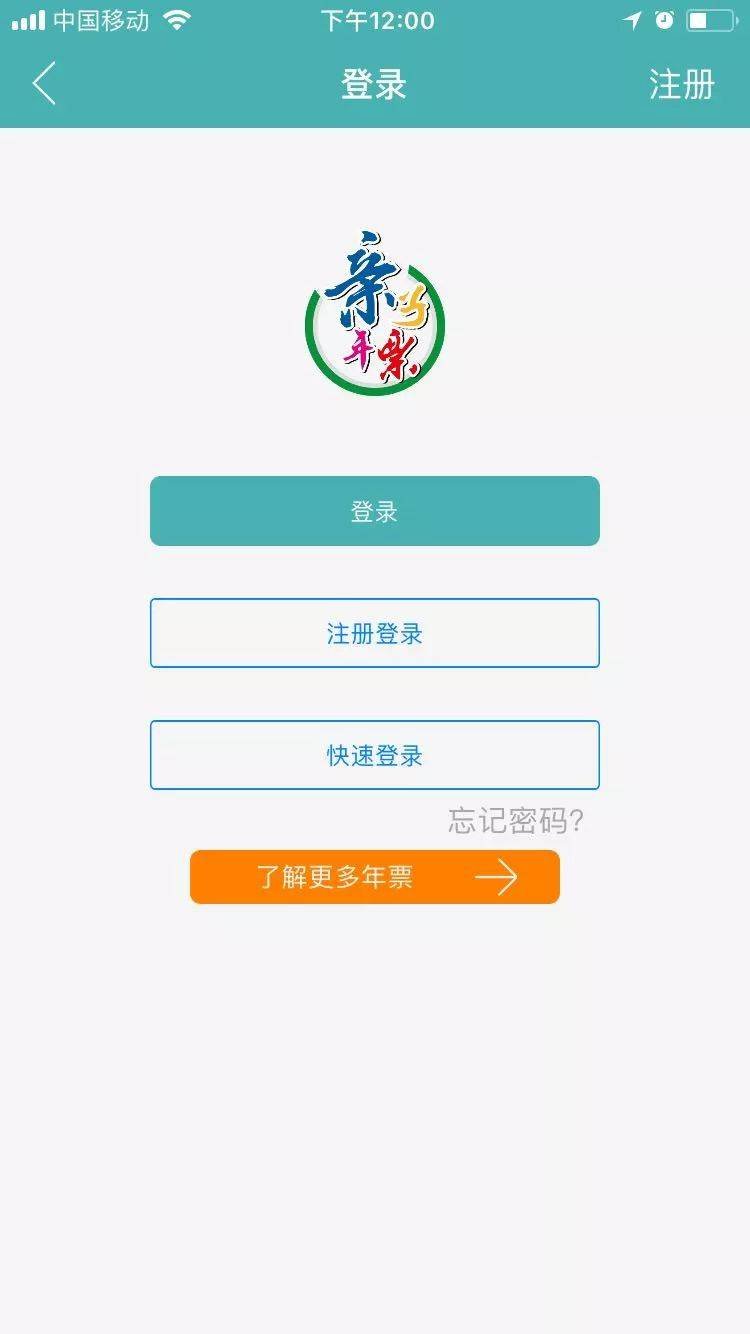The width and height of the screenshot is (750, 1334).
Task: Open 忘记密码? link
Action: point(516,821)
